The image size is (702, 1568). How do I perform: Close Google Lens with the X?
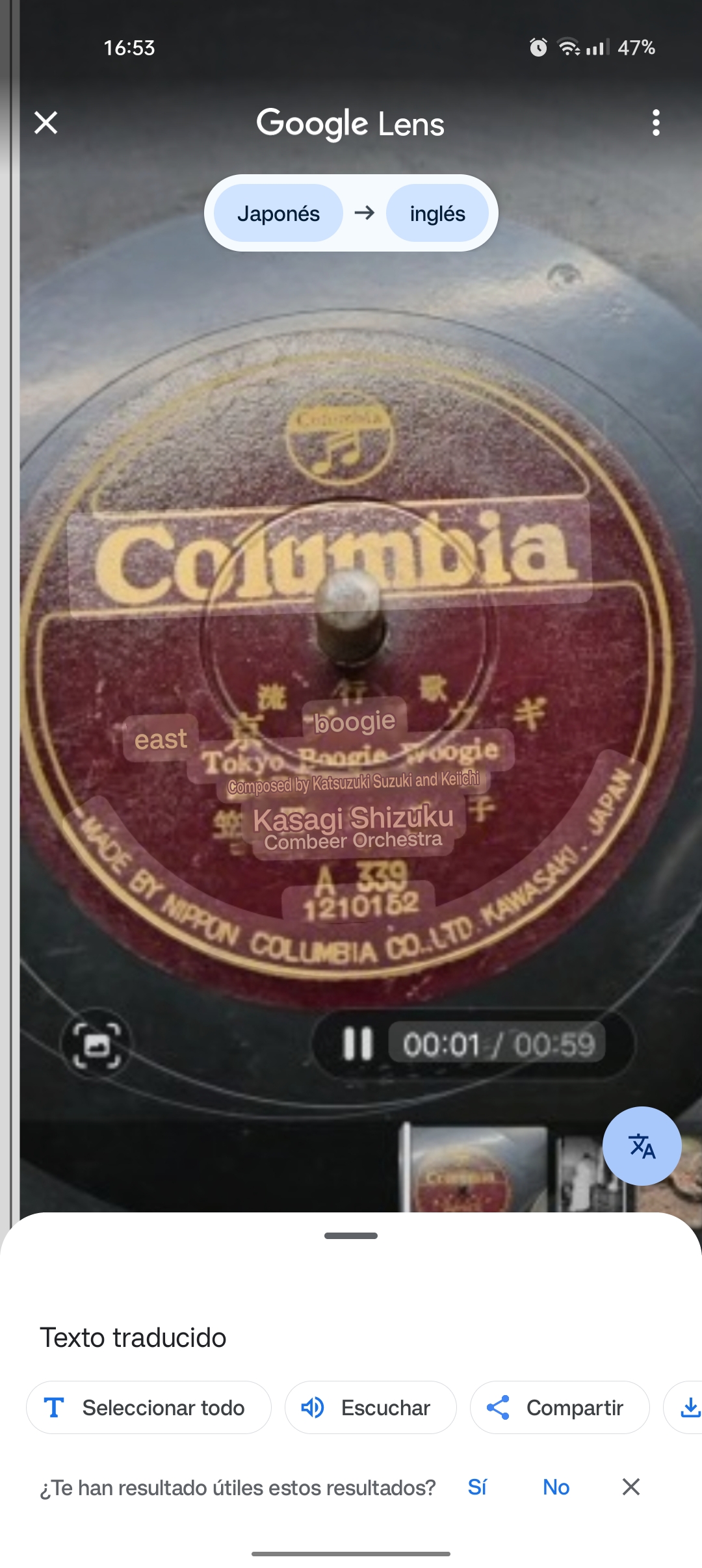pos(45,122)
